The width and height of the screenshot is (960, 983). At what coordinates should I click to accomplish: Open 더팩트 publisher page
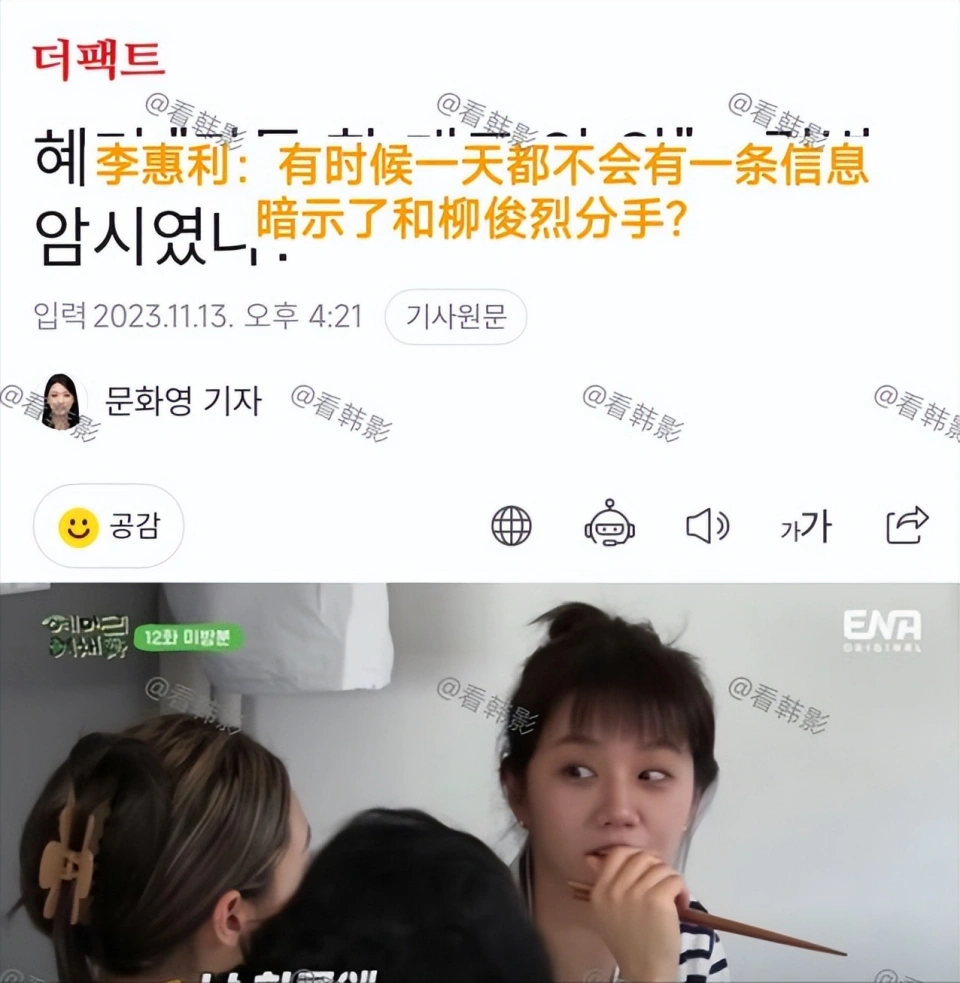[98, 60]
